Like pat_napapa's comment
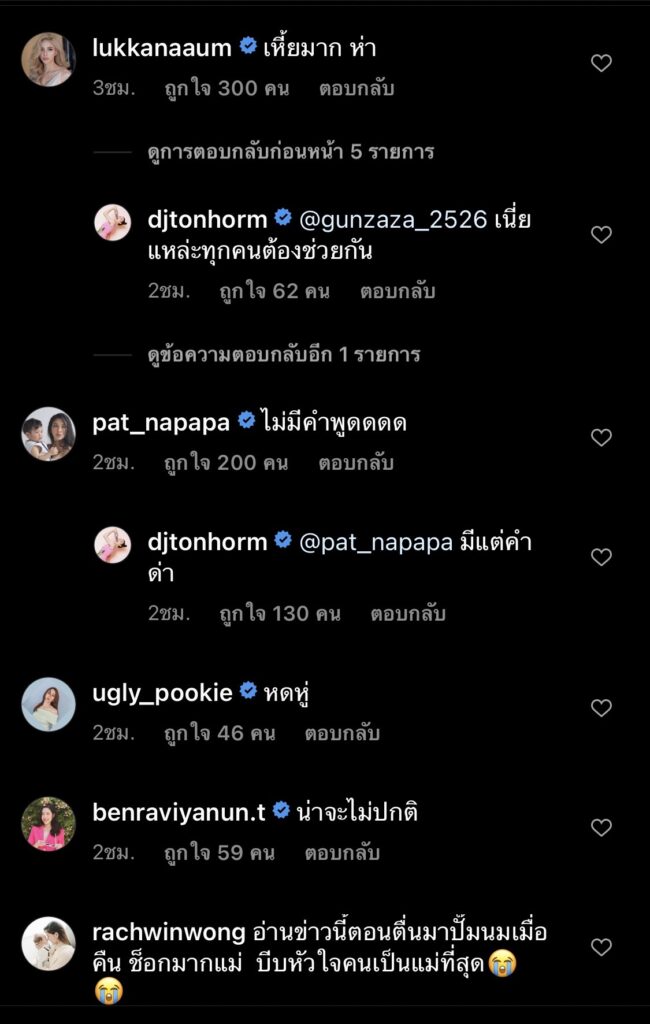The image size is (650, 1024). coord(601,437)
